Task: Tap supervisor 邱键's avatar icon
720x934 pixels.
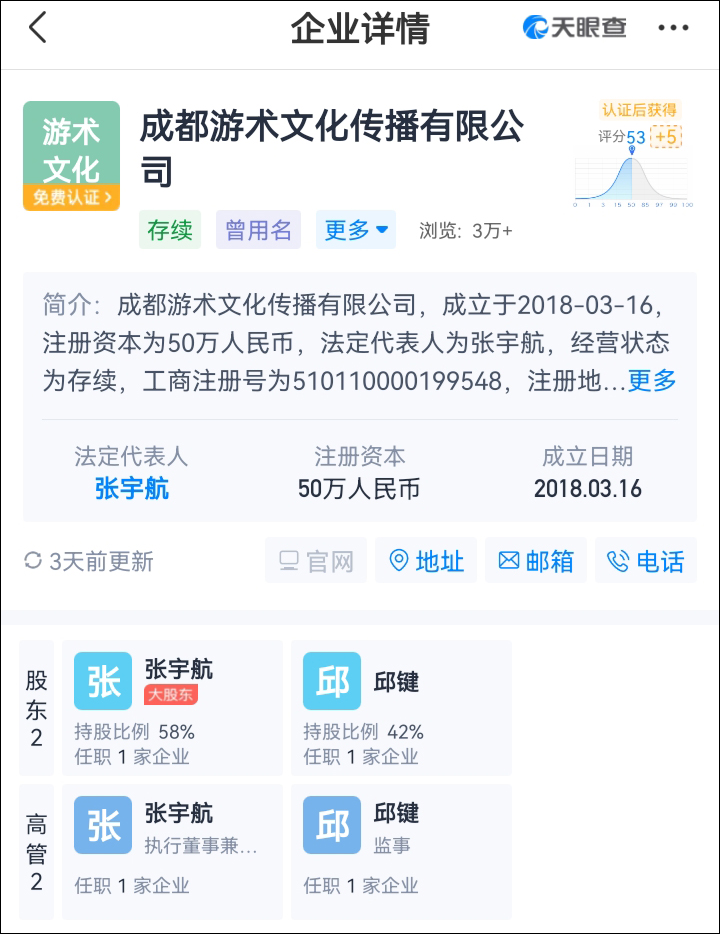Action: click(x=331, y=825)
